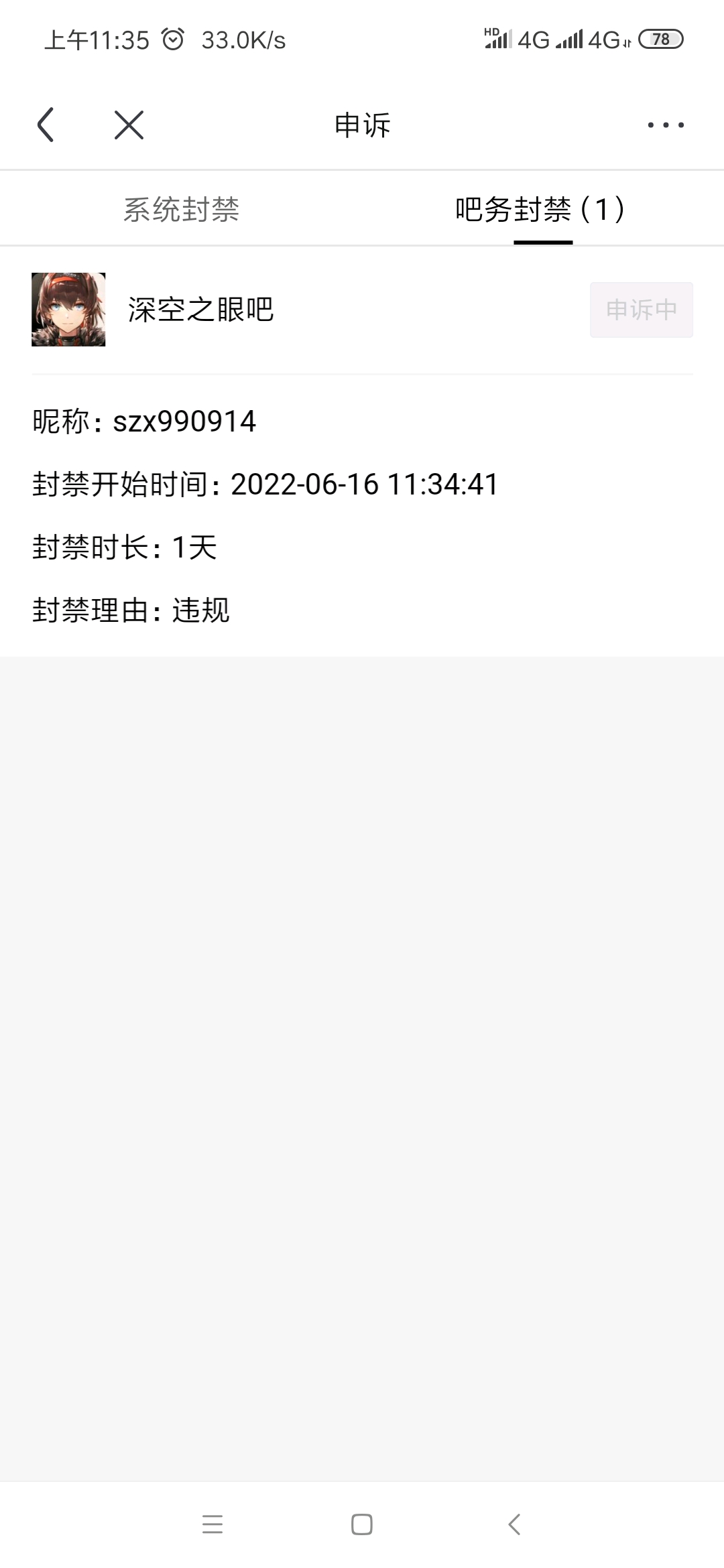Go back using the top-left arrow
The height and width of the screenshot is (1568, 724).
coord(46,125)
